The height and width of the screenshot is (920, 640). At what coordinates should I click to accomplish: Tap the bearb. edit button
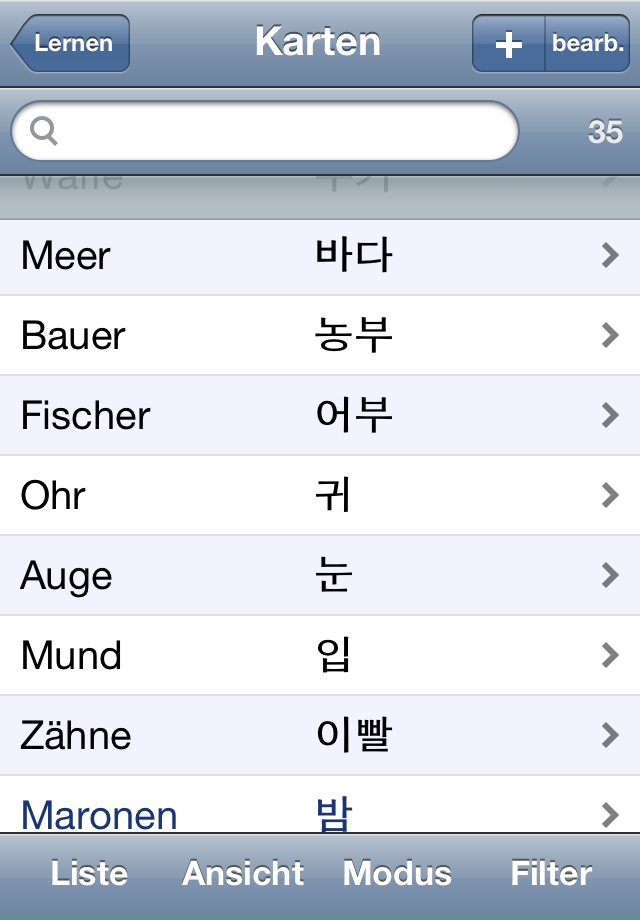coord(587,44)
